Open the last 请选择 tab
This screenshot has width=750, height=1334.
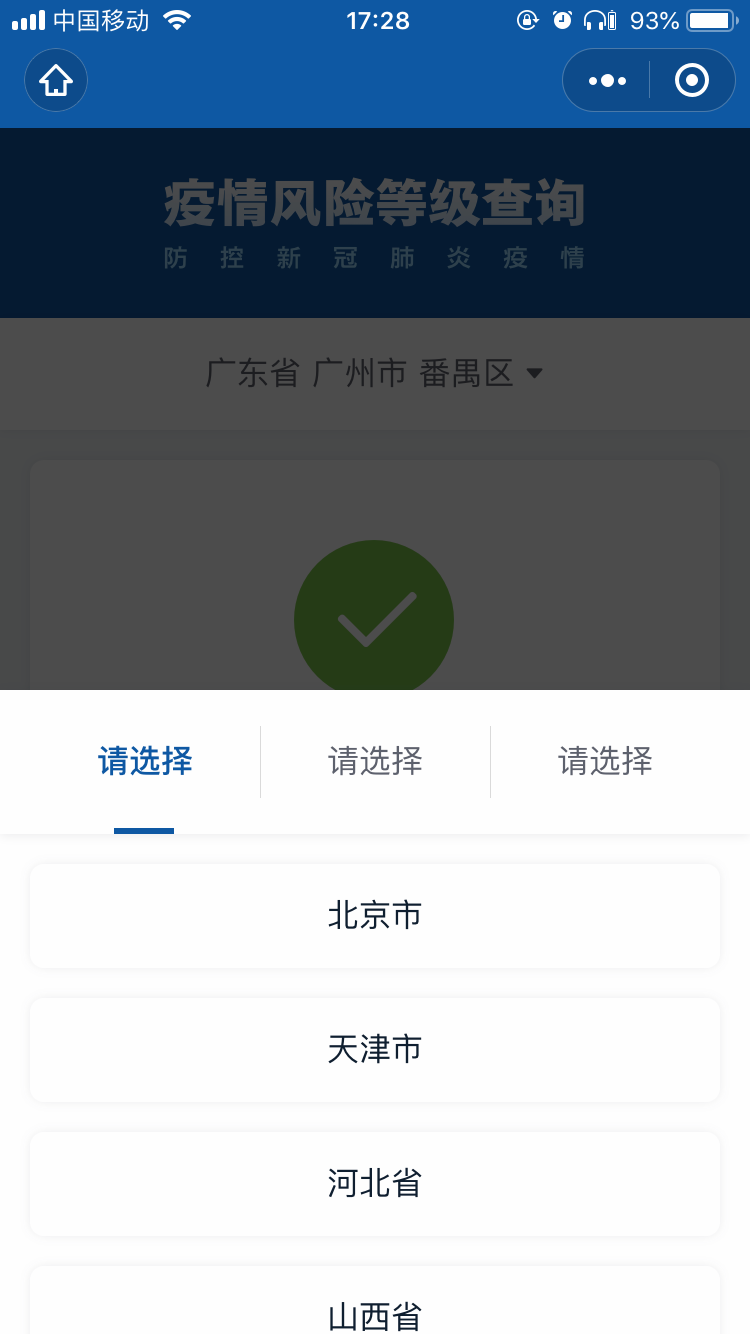coord(605,762)
